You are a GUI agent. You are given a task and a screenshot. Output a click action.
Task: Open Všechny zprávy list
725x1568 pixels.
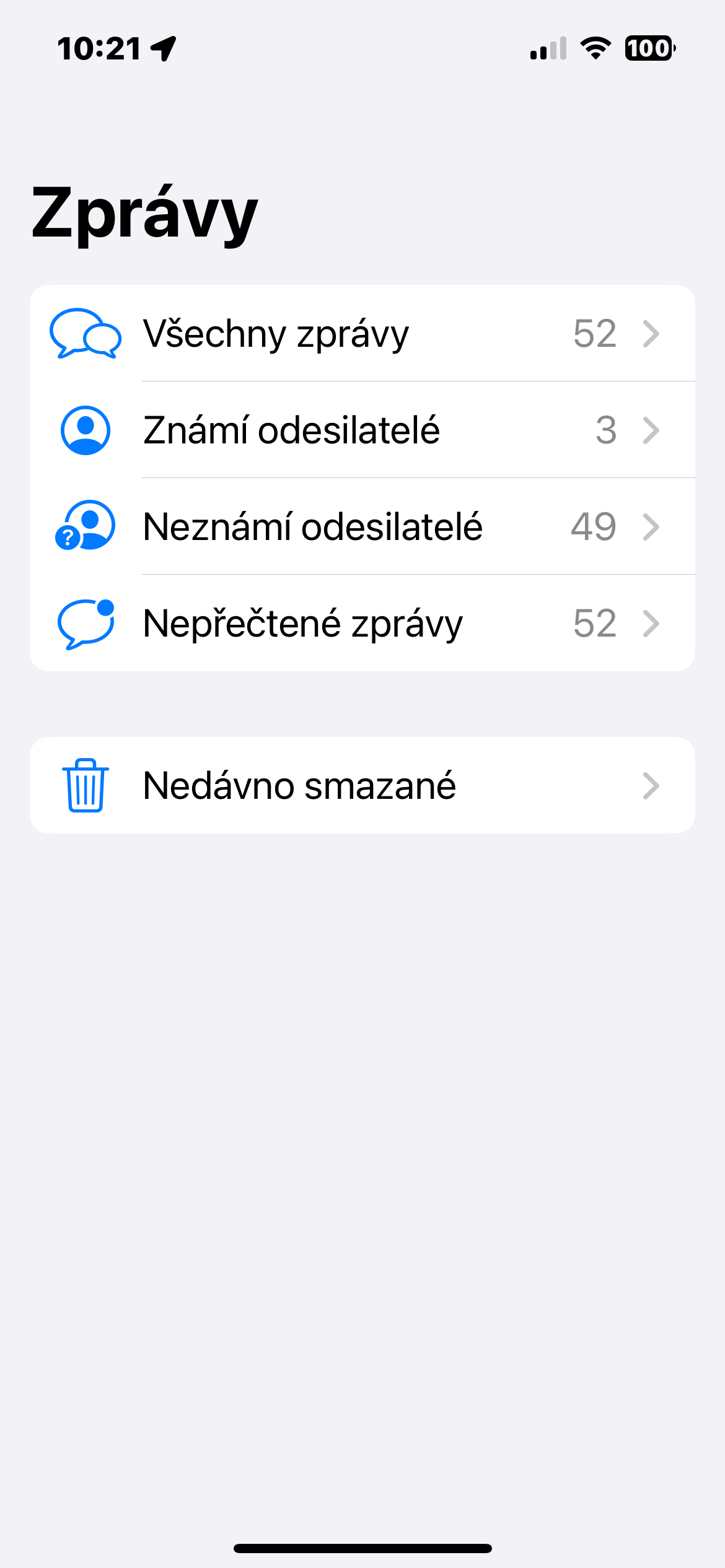[x=362, y=334]
